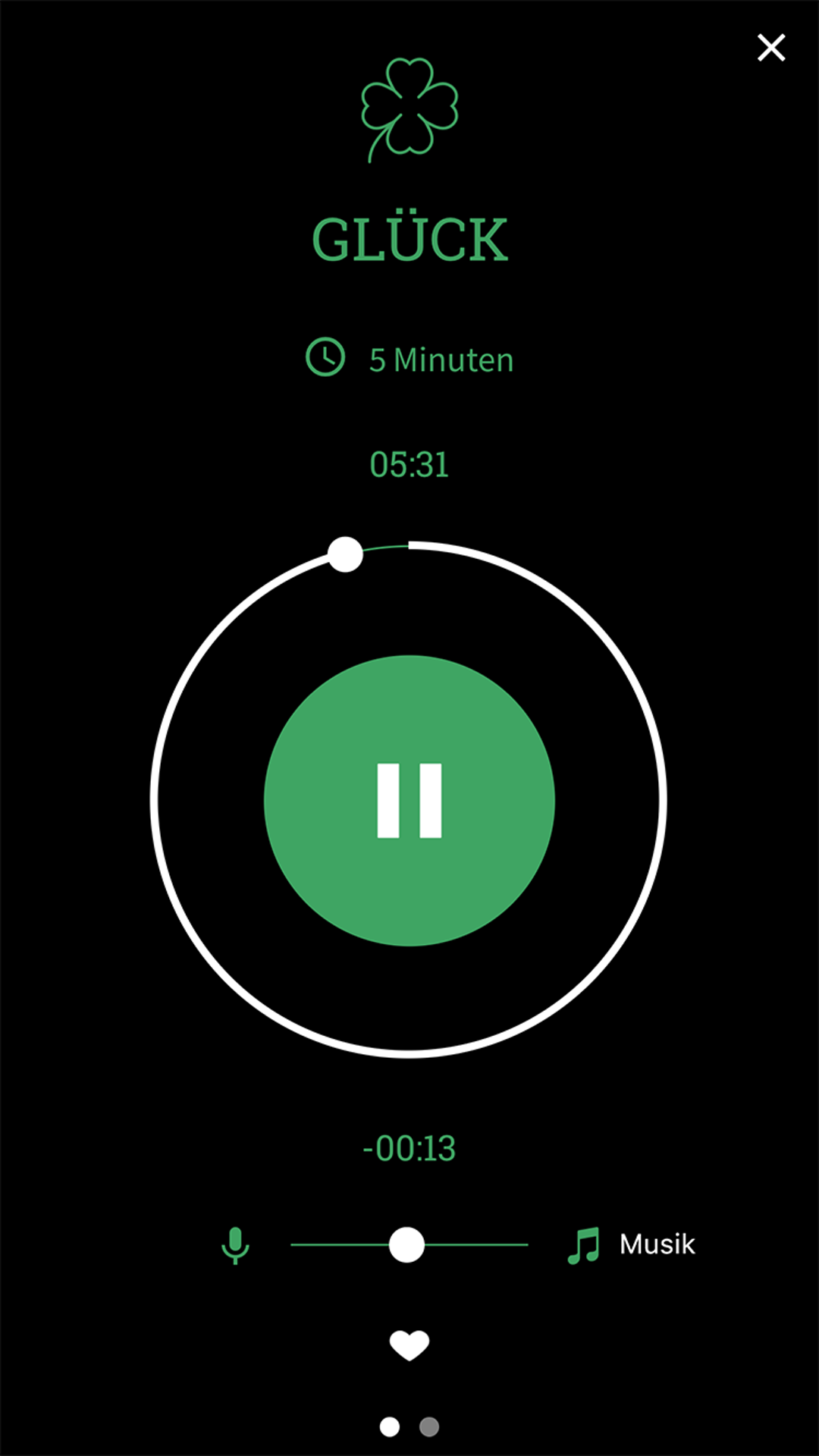Tap the microphone voice icon
Viewport: 819px width, 1456px height.
pos(235,1245)
